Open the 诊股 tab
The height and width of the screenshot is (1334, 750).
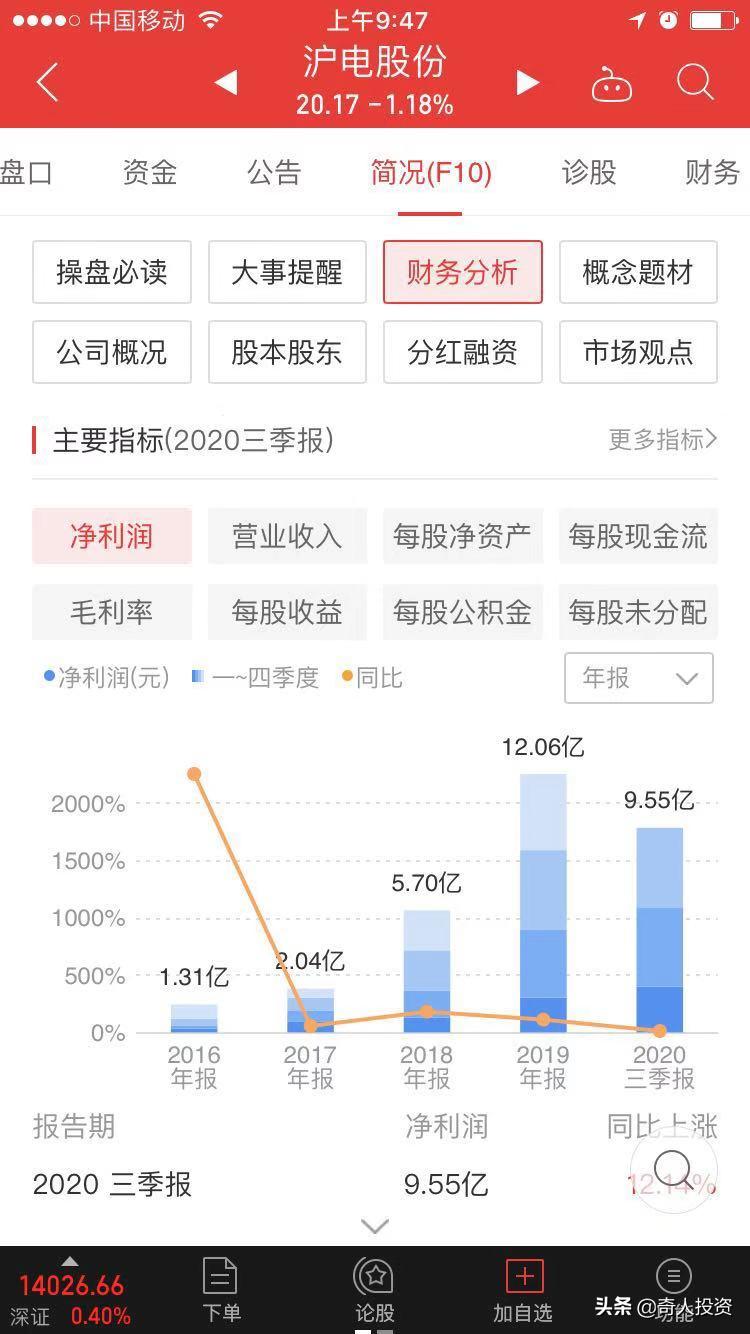[x=588, y=172]
